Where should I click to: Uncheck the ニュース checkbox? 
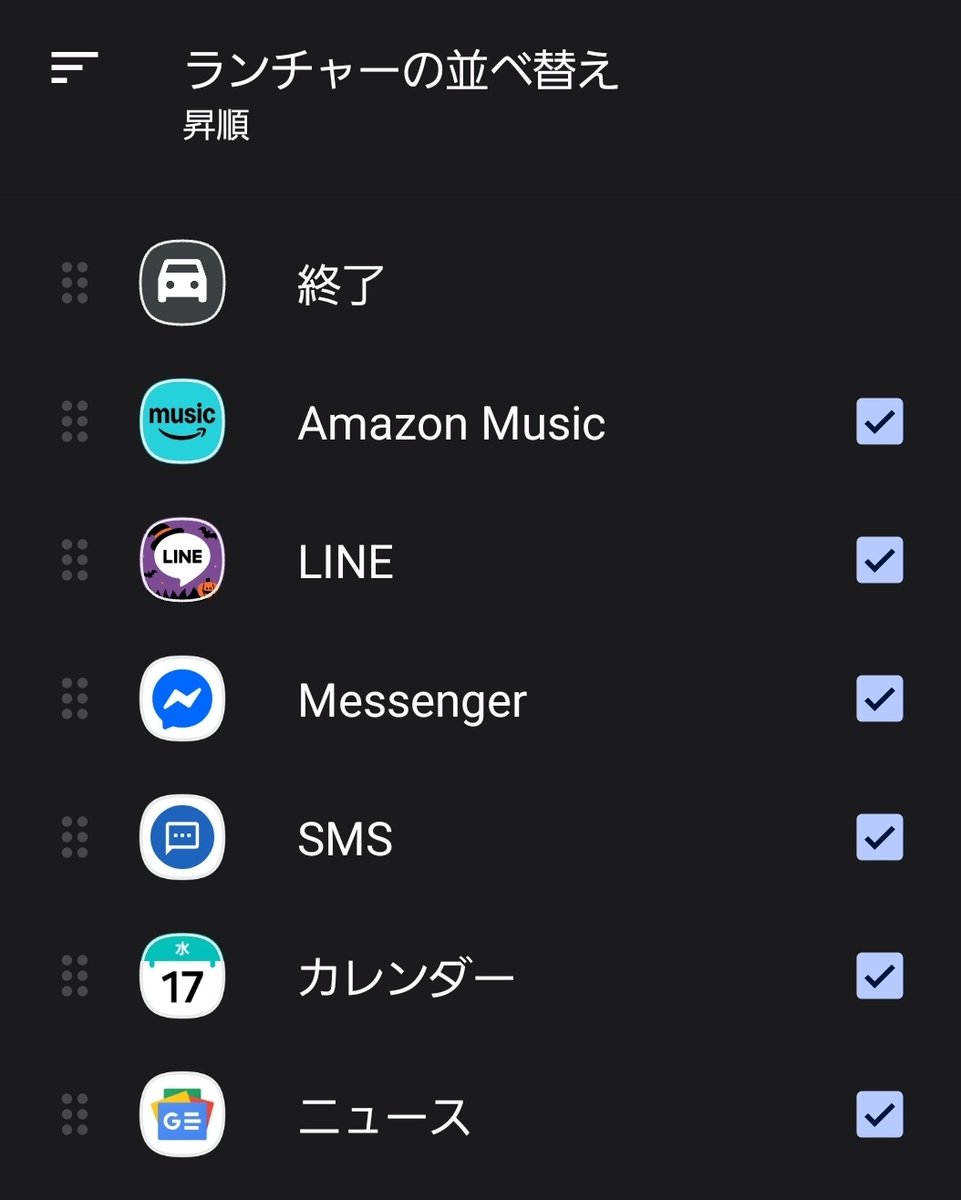[880, 1115]
